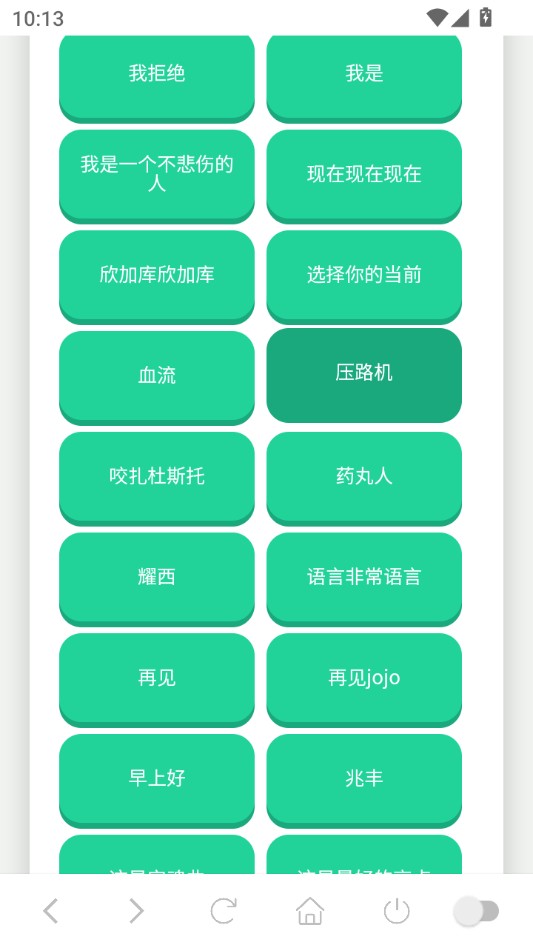Tap 药丸人 button

pos(364,479)
